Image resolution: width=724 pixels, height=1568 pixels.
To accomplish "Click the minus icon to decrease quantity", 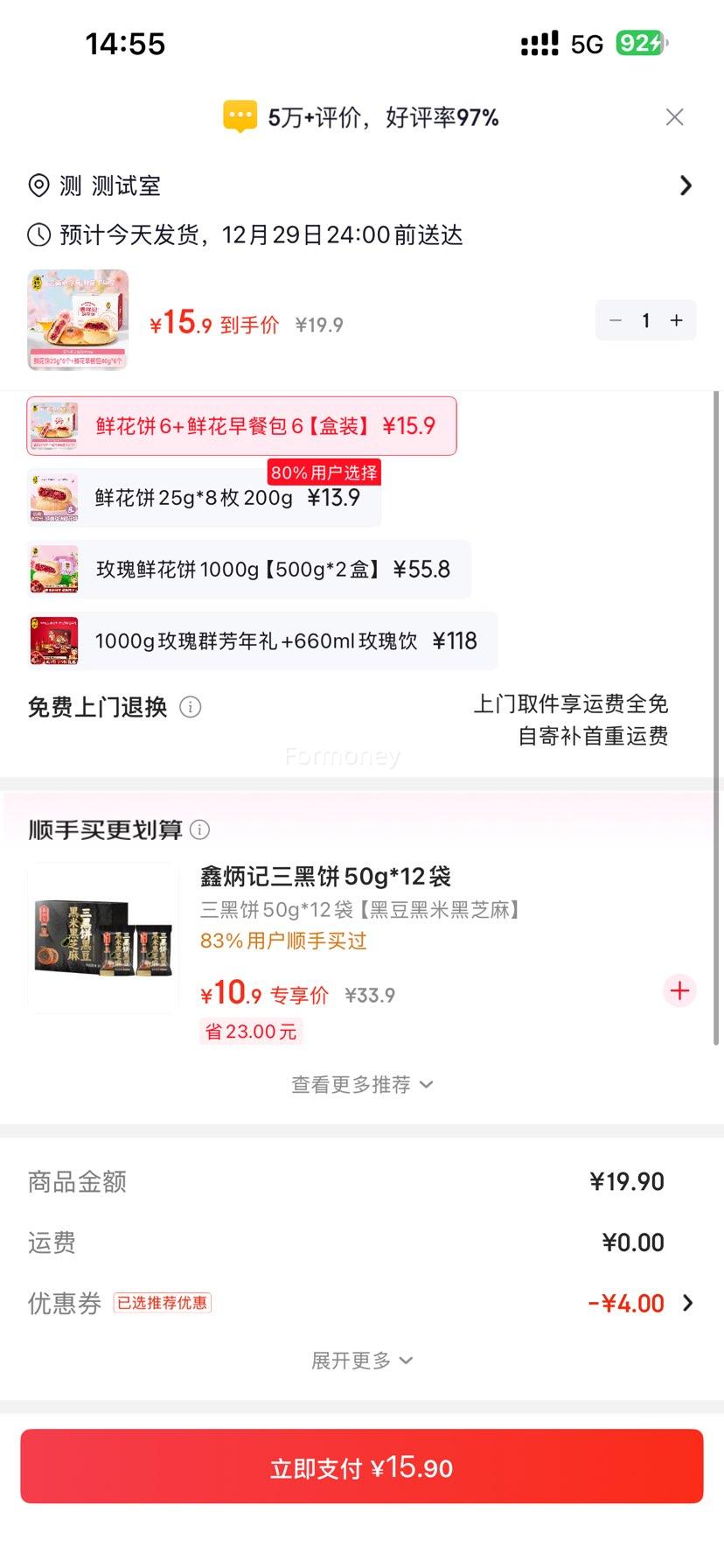I will 615,320.
